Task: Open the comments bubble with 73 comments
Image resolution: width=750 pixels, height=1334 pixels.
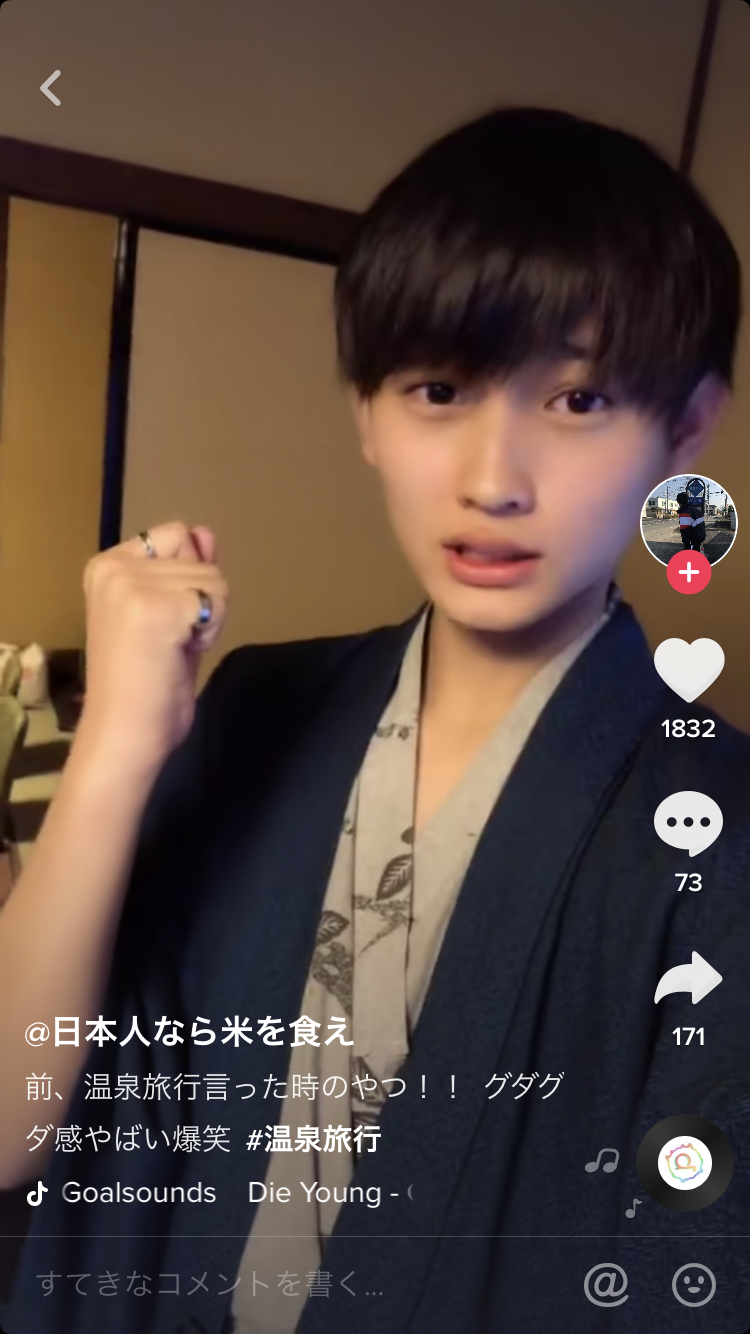Action: click(x=688, y=824)
